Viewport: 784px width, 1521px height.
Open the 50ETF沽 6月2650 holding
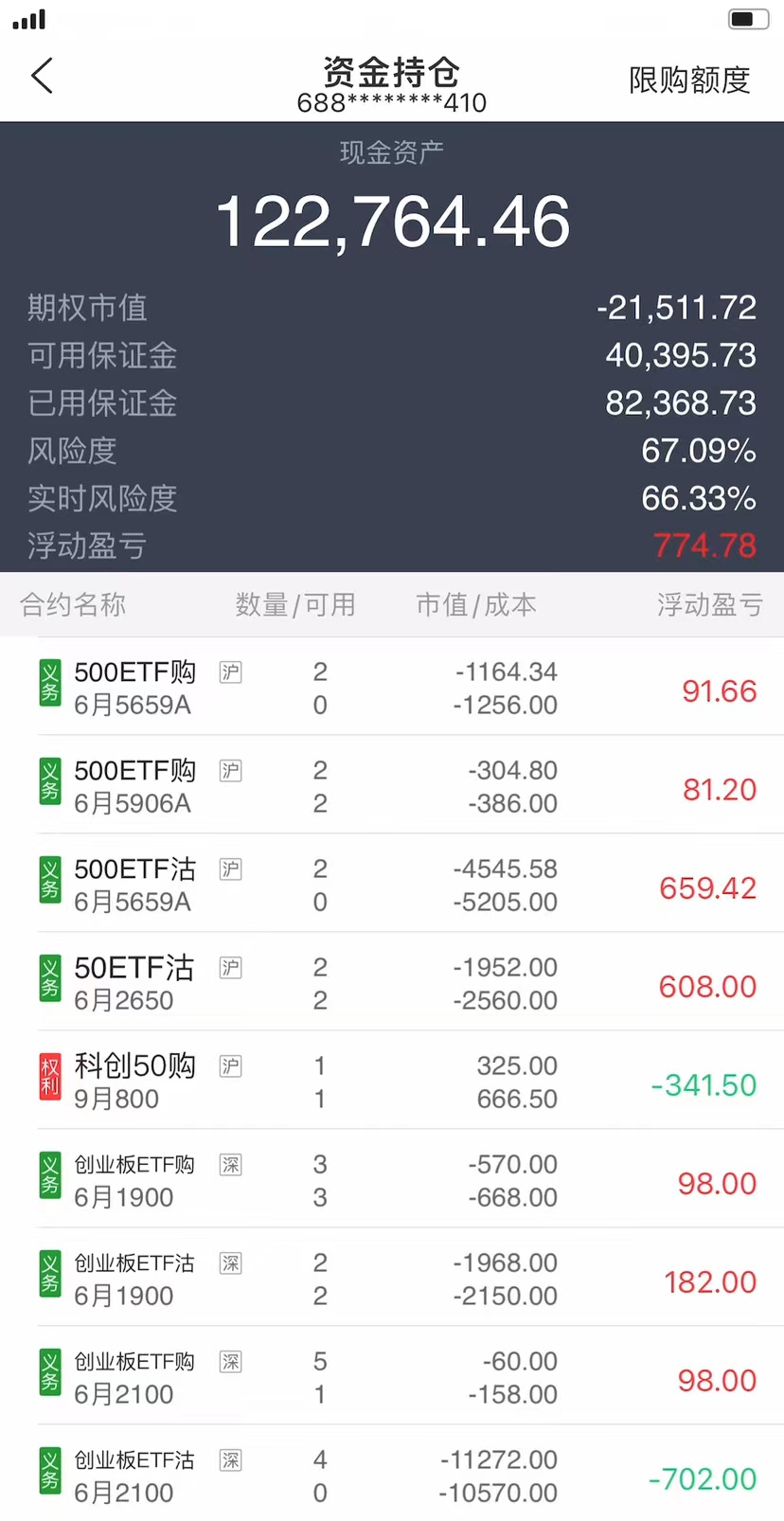pyautogui.click(x=392, y=984)
